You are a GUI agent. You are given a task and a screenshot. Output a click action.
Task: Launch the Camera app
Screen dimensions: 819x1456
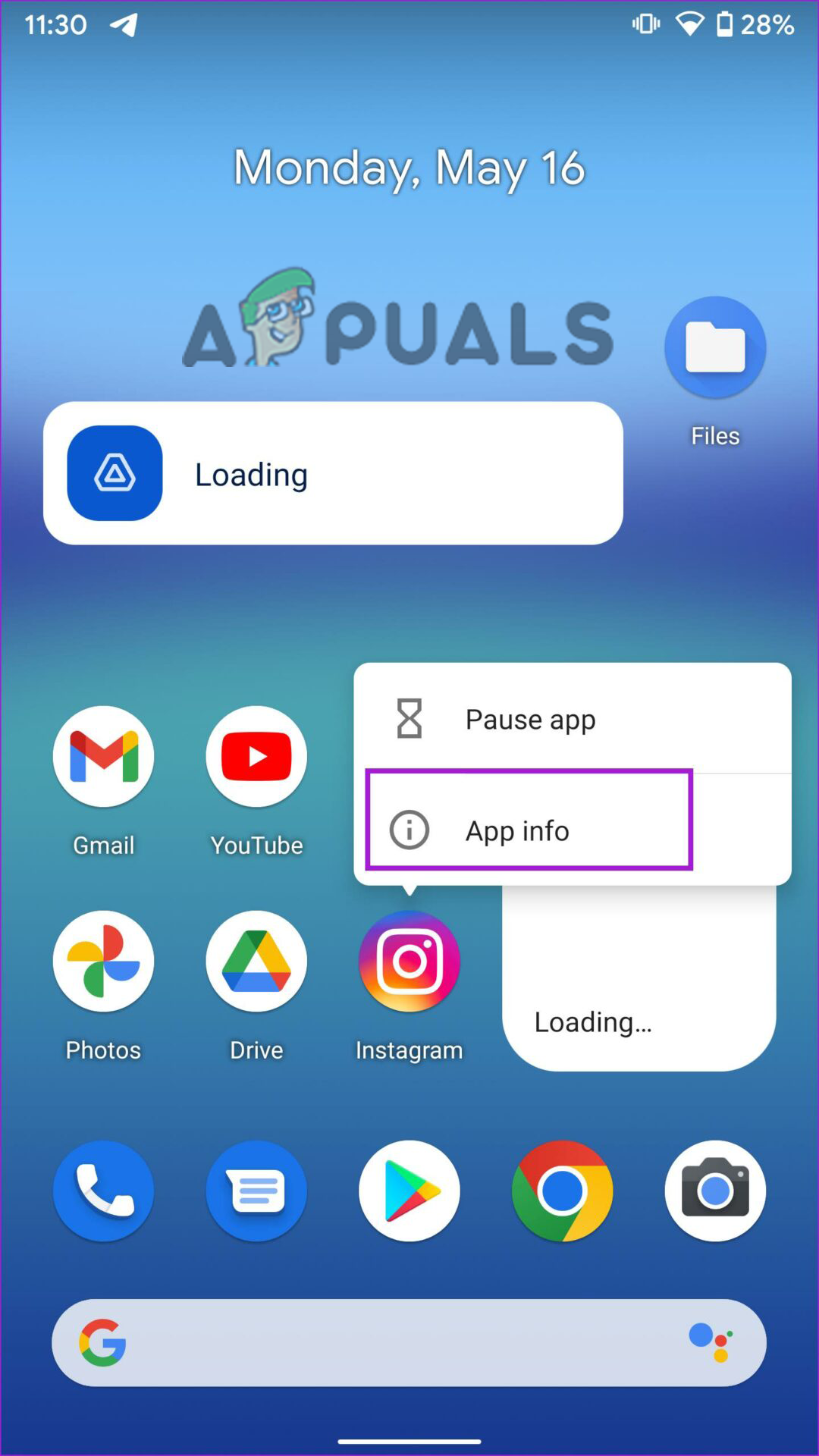pyautogui.click(x=714, y=1191)
